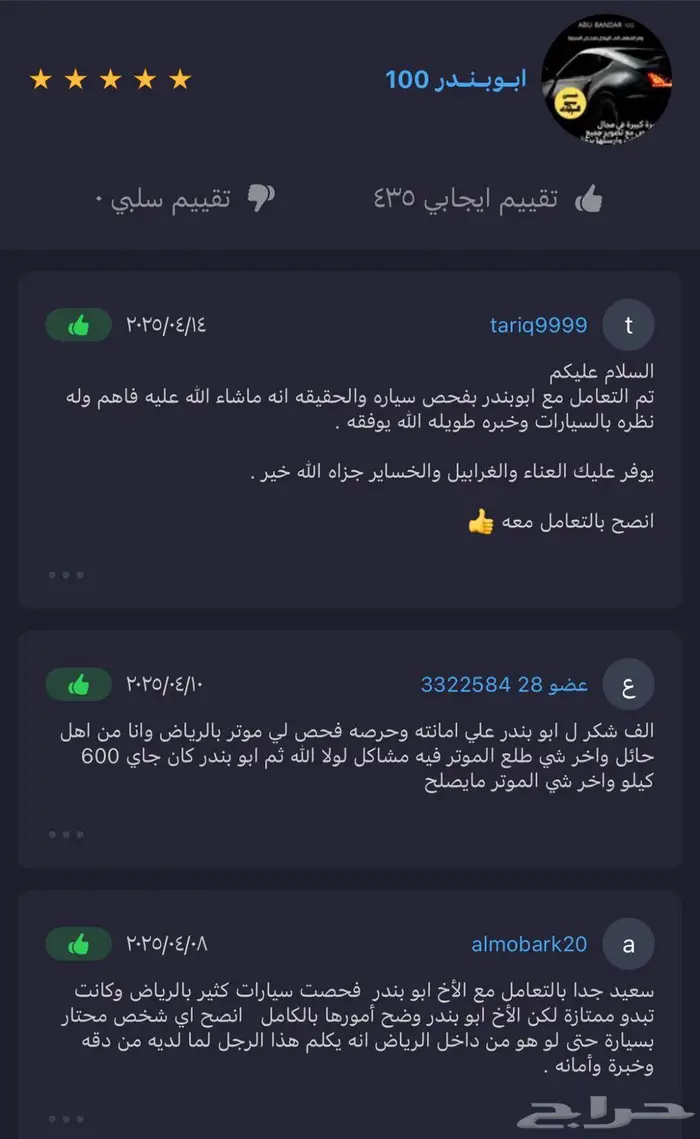Image resolution: width=700 pixels, height=1139 pixels.
Task: Open more options on tariq9999 review
Action: click(66, 575)
